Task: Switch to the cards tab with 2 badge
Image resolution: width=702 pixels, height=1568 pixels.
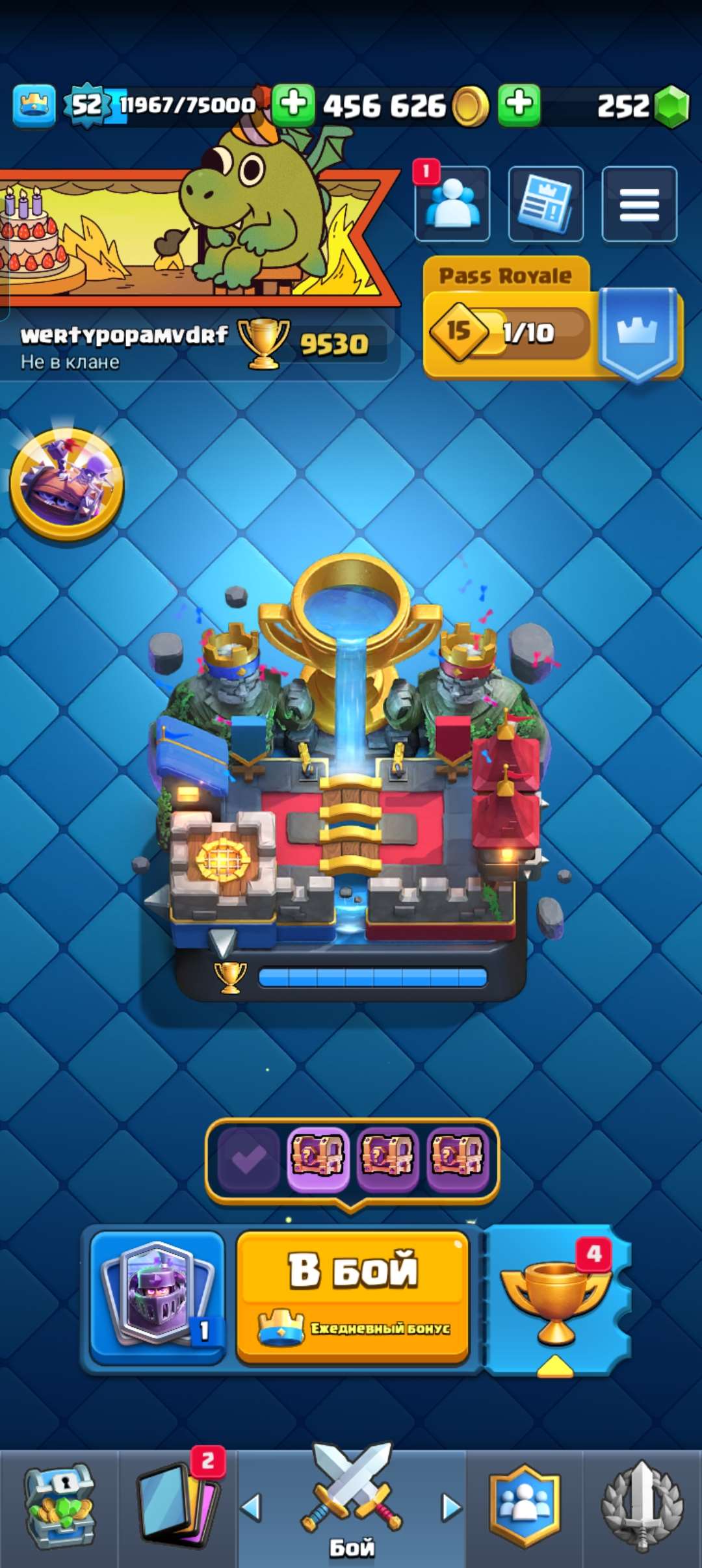Action: pos(175,1503)
